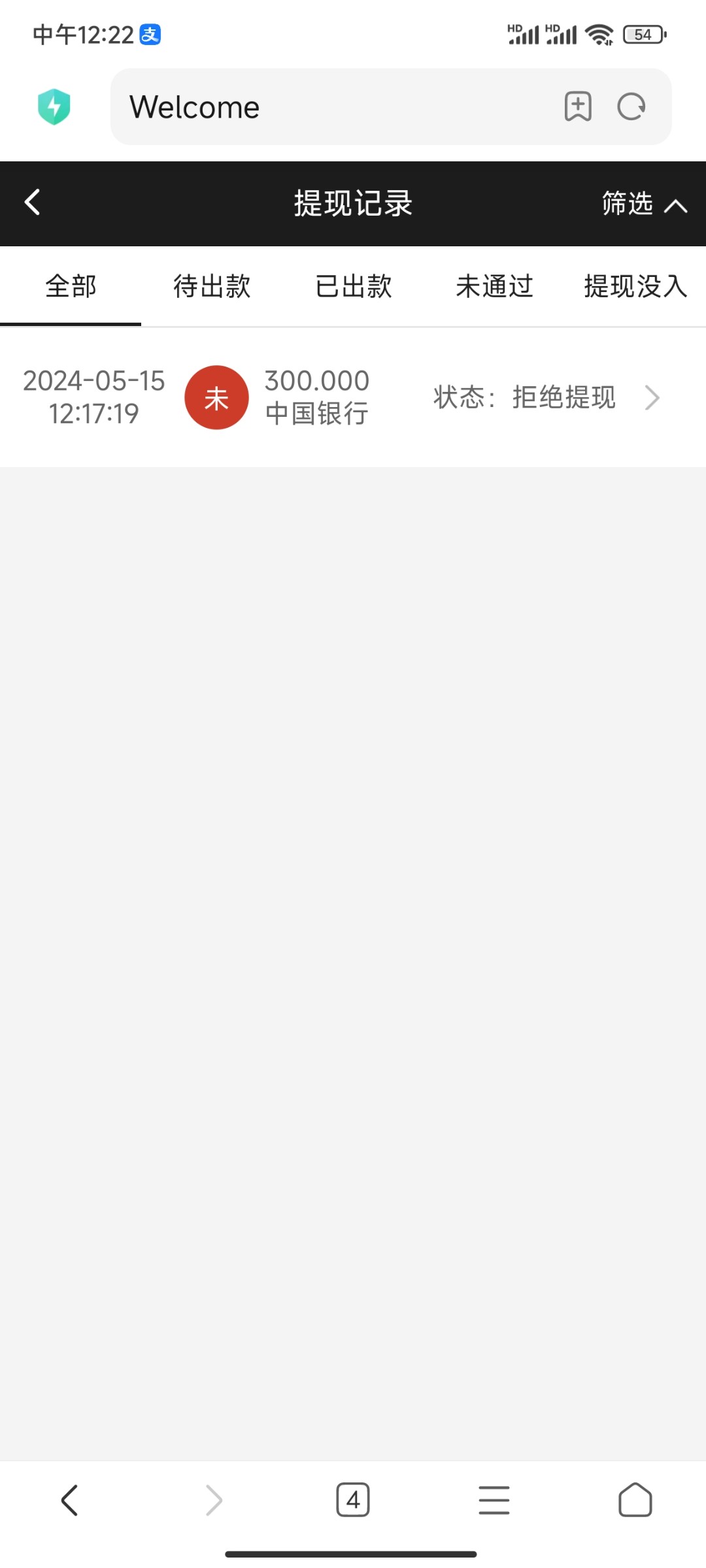Add this page to bookmarks

pos(578,106)
